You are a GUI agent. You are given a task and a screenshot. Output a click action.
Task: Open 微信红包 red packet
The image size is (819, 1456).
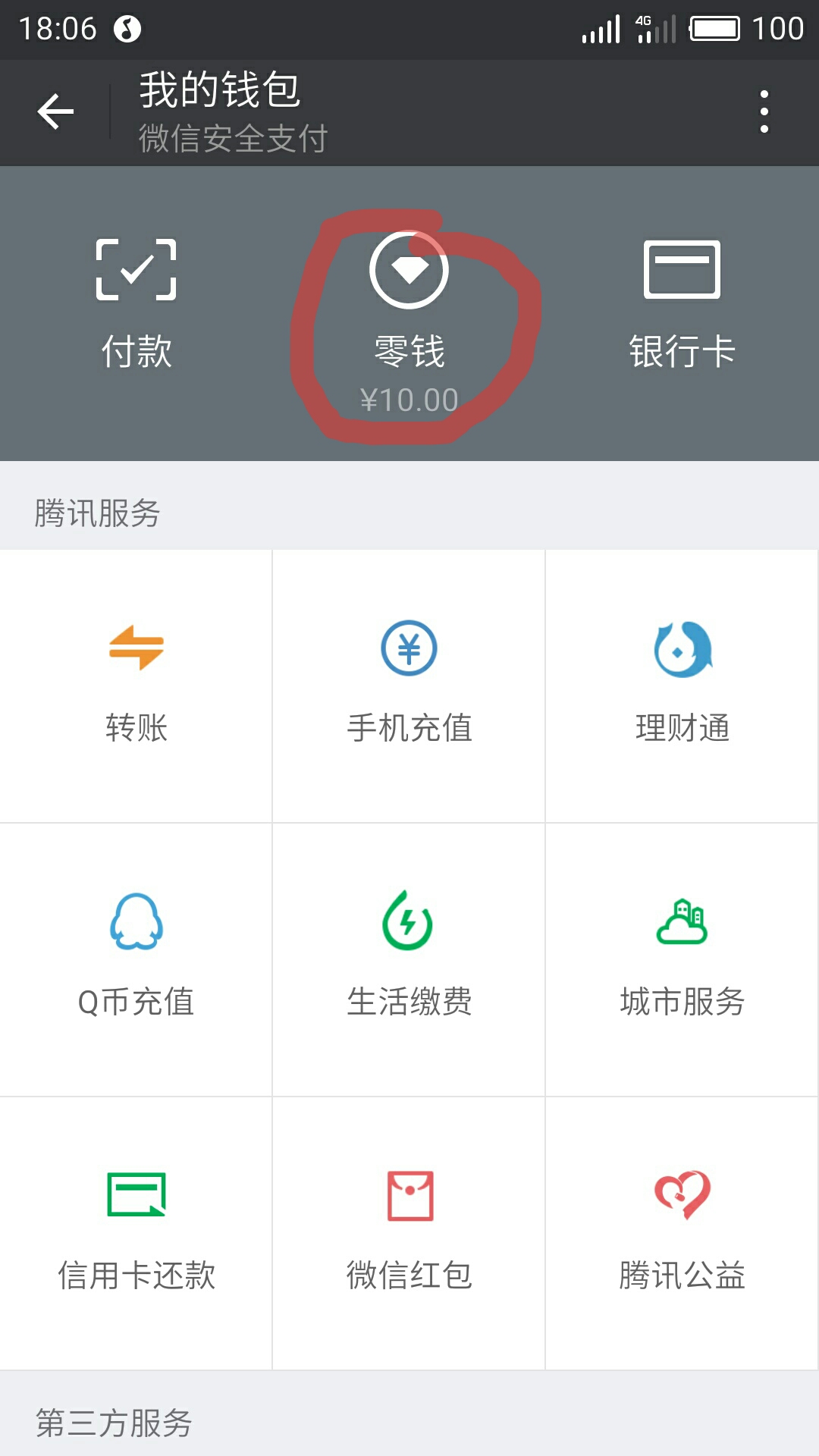pyautogui.click(x=409, y=1234)
